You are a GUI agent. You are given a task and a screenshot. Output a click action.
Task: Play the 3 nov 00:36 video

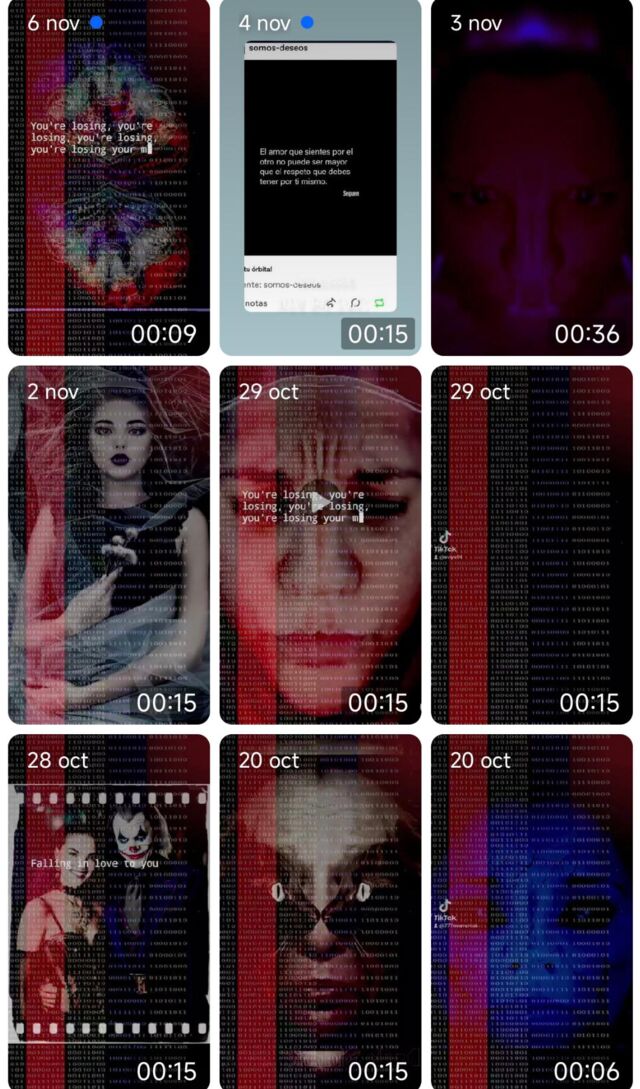click(532, 178)
